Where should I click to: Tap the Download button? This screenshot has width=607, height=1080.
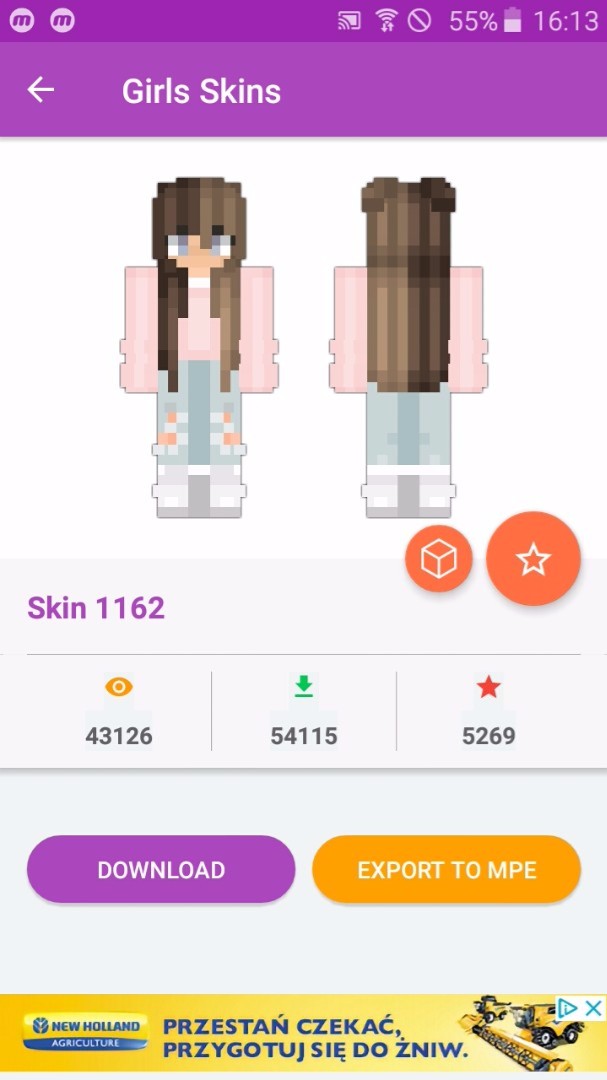tap(161, 869)
